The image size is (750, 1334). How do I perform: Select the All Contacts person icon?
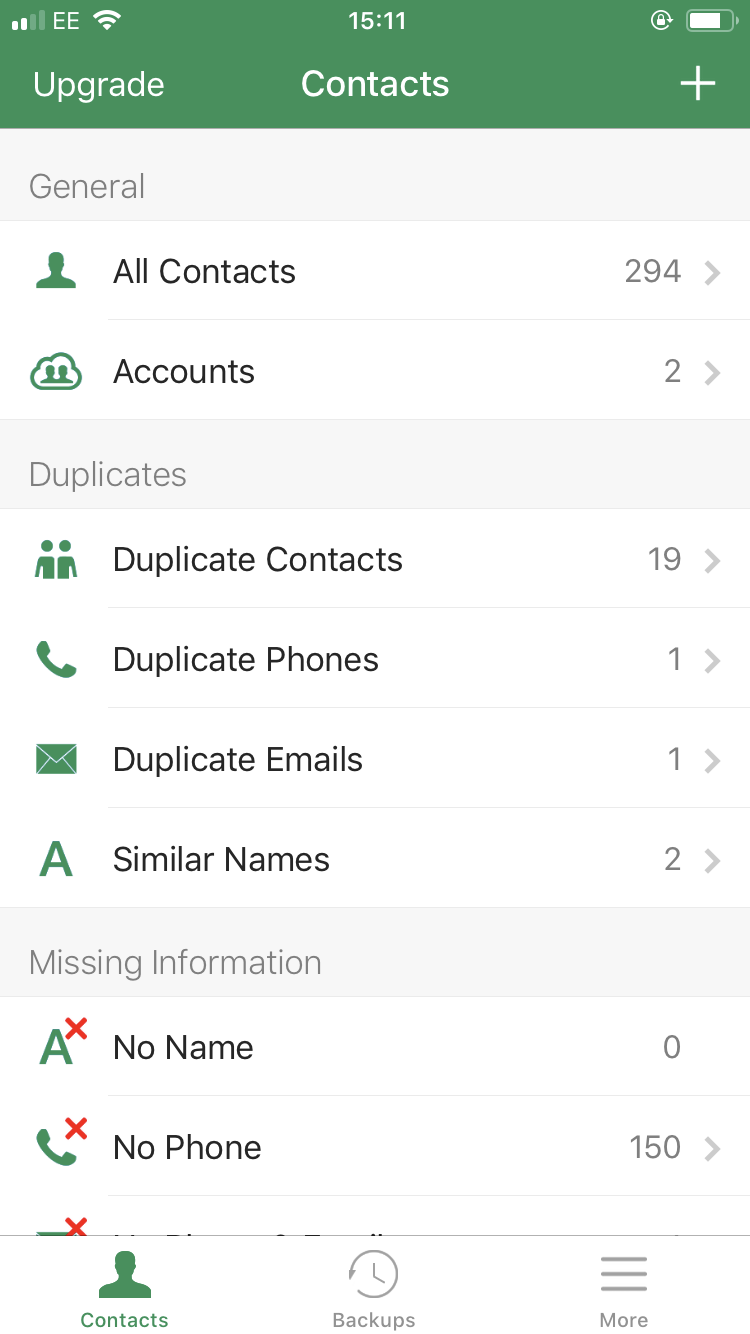tap(56, 271)
